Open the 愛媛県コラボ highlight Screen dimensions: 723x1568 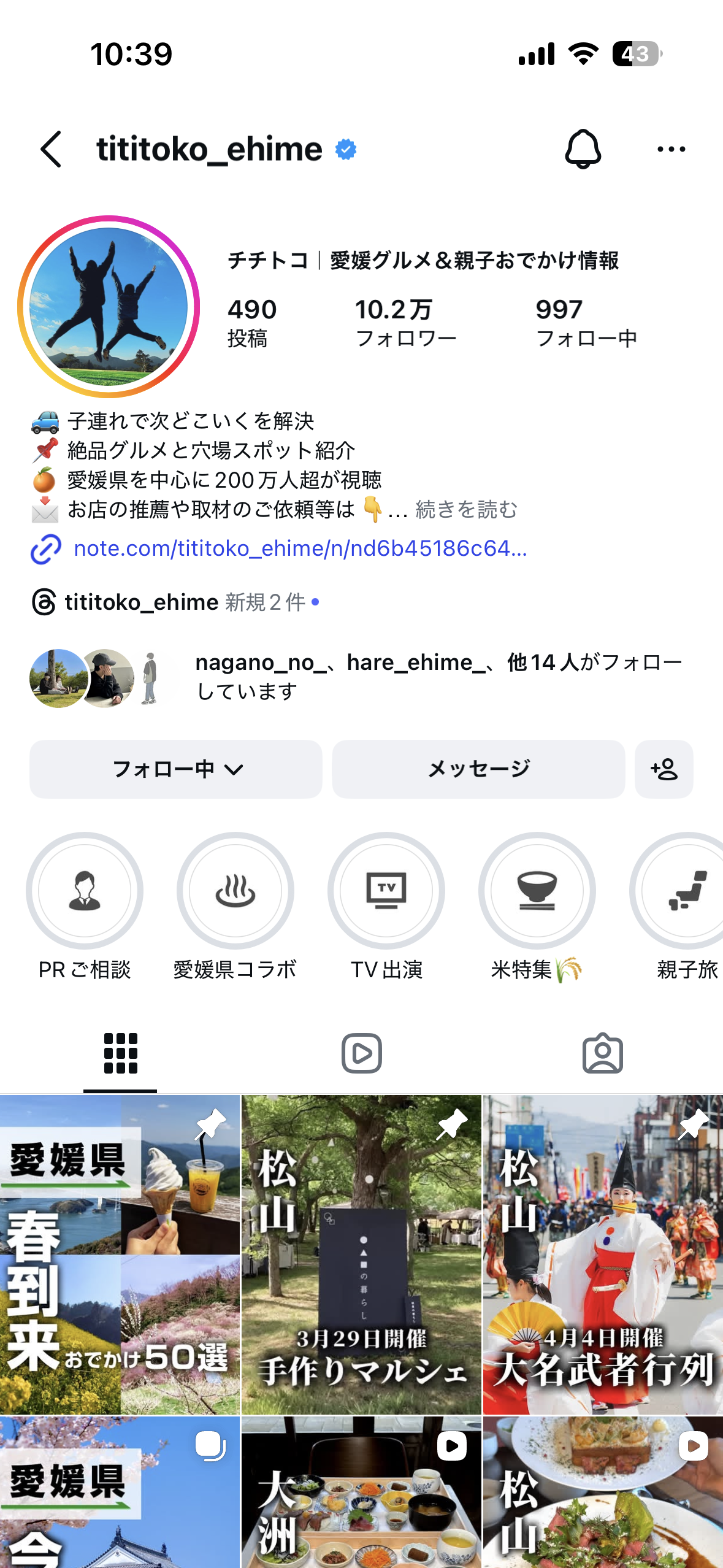(x=235, y=894)
